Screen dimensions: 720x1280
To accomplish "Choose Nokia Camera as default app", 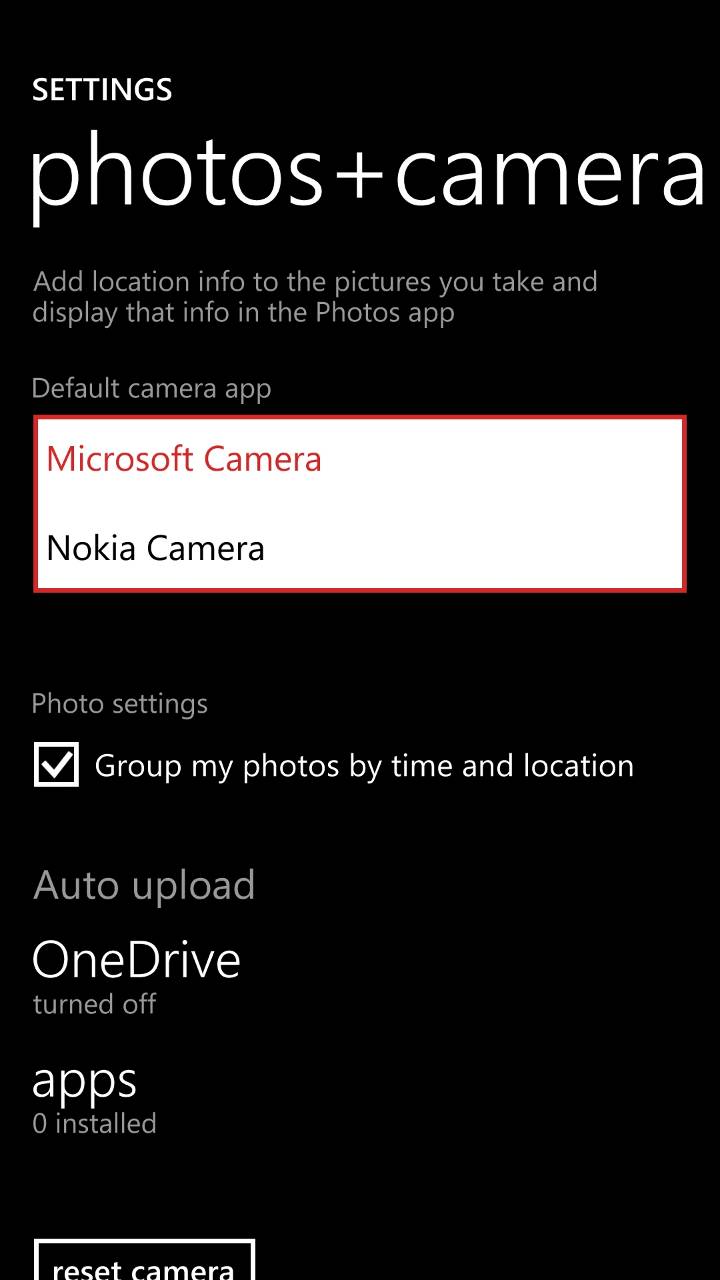I will pos(360,548).
